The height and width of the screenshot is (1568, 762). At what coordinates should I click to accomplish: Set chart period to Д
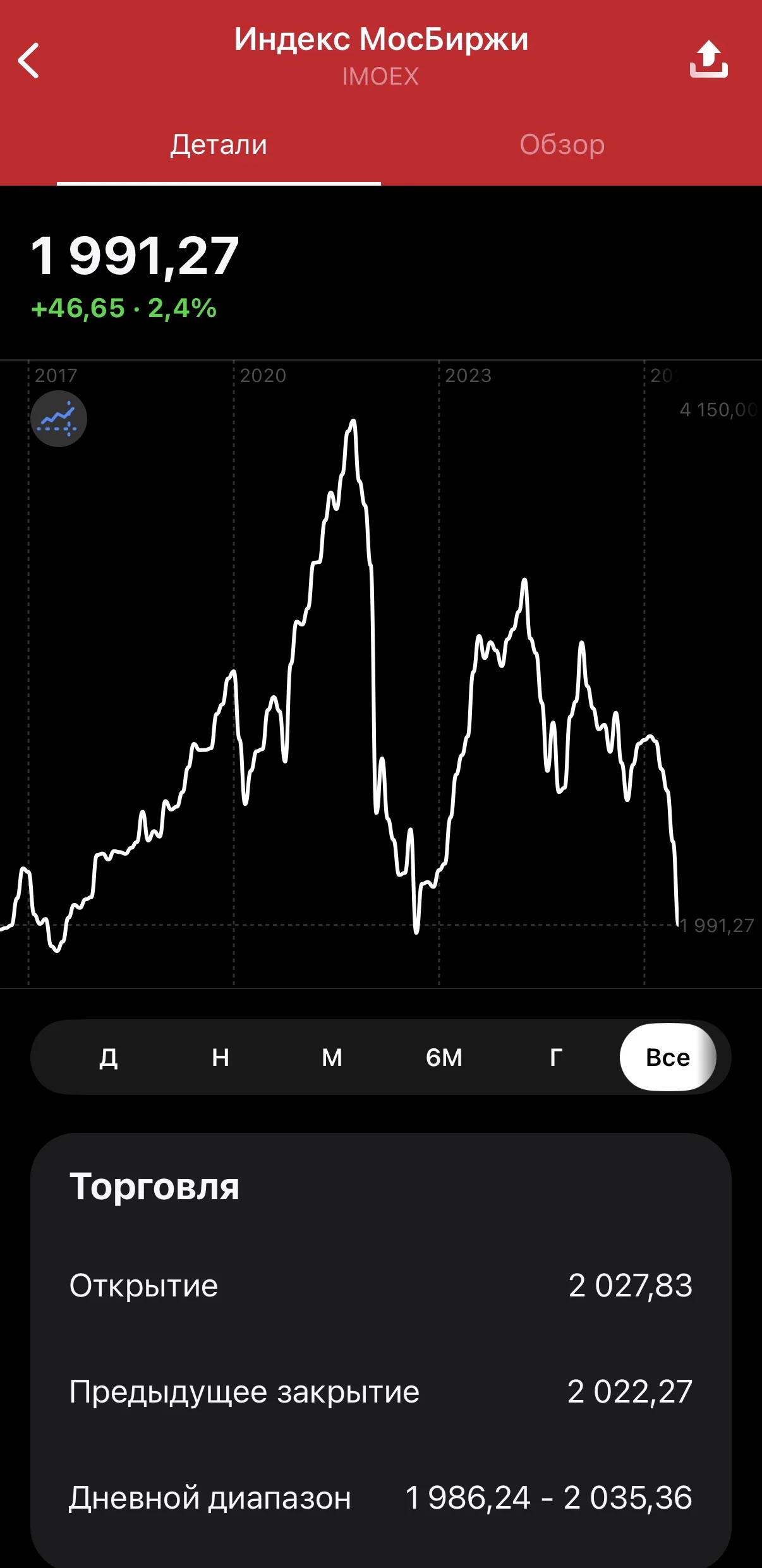coord(109,1057)
